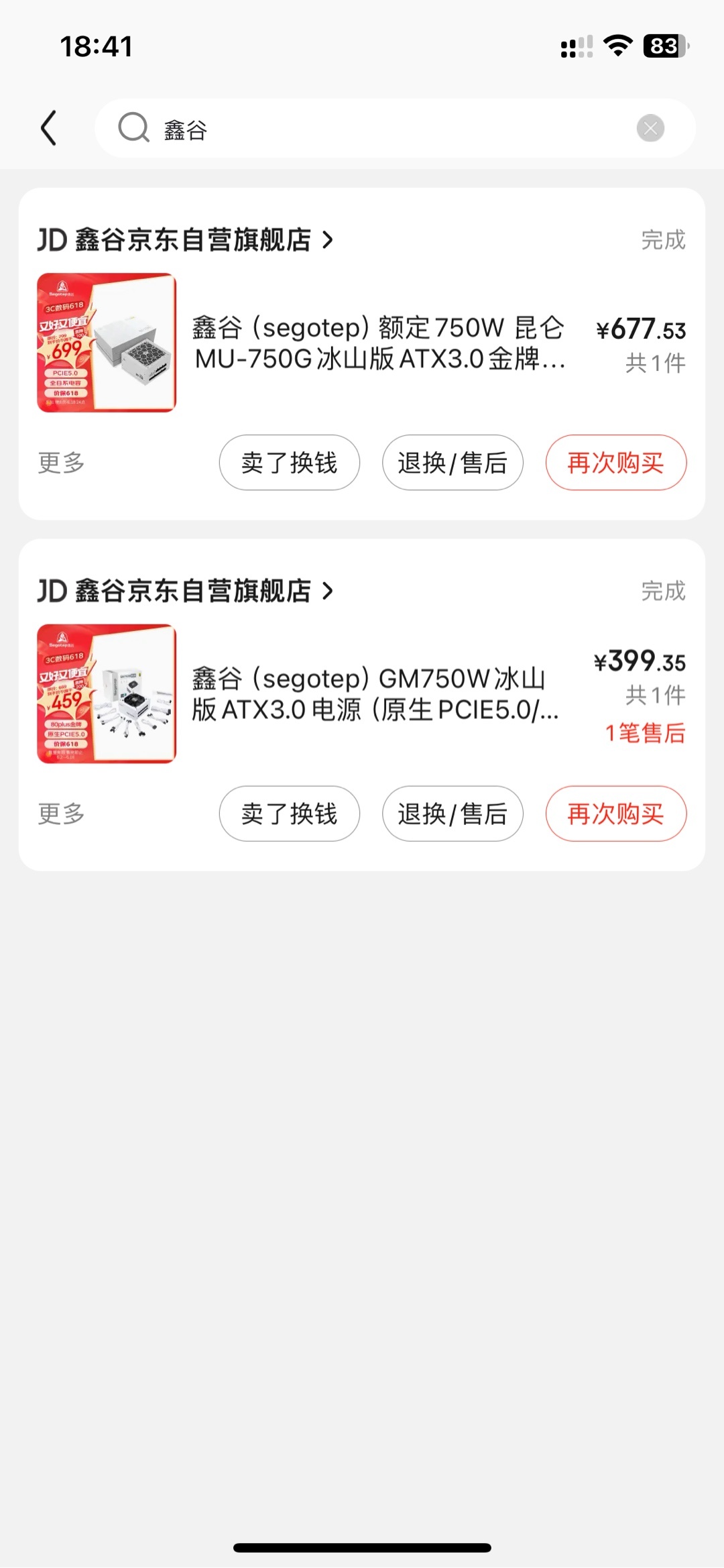
Task: Expand the chevron next to second store name
Action: pos(328,591)
